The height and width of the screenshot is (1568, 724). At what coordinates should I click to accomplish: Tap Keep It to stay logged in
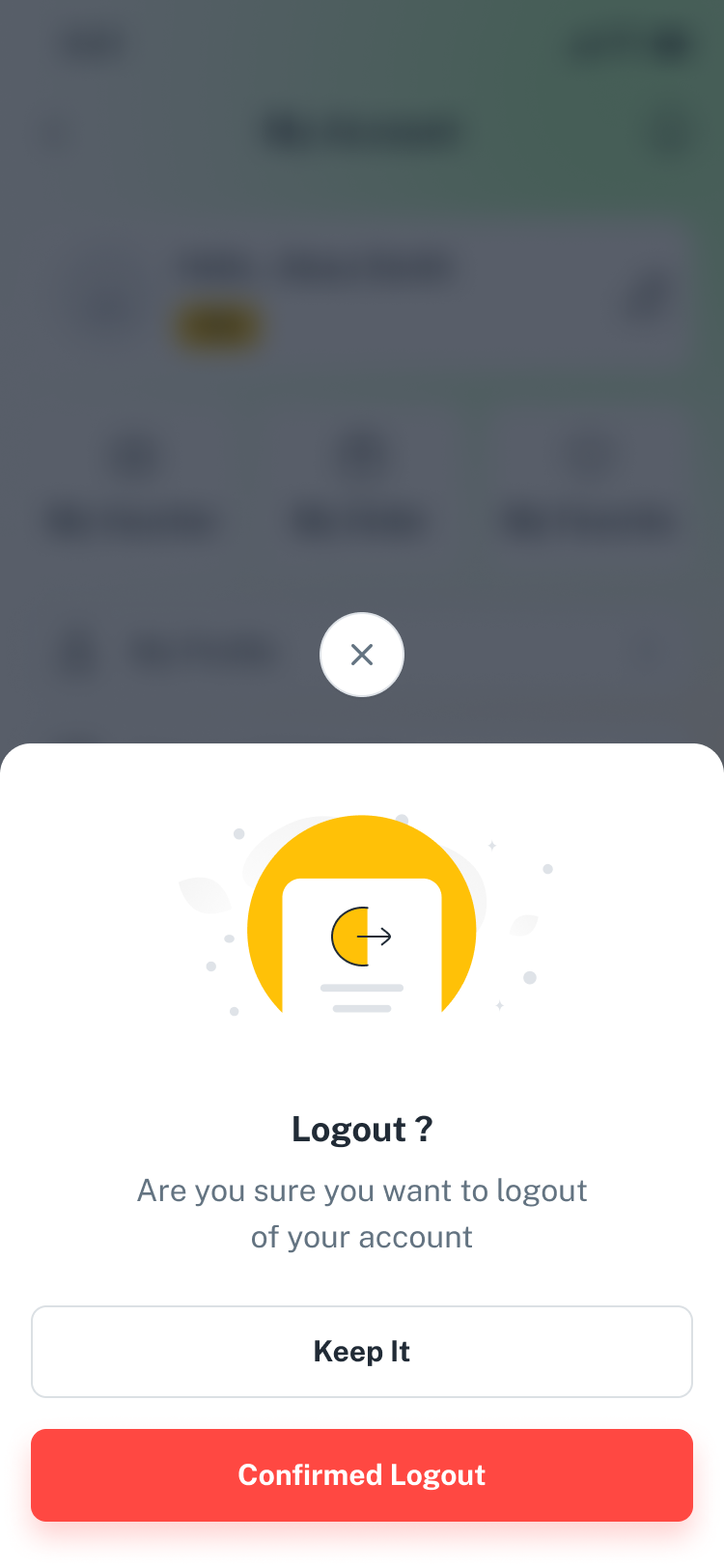362,1352
